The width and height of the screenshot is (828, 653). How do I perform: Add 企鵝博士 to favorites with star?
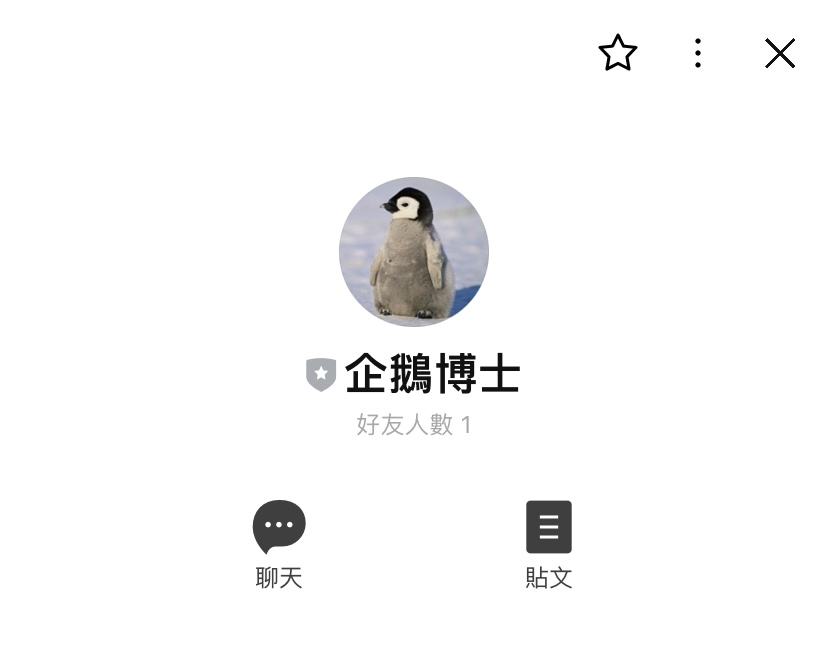(x=617, y=53)
